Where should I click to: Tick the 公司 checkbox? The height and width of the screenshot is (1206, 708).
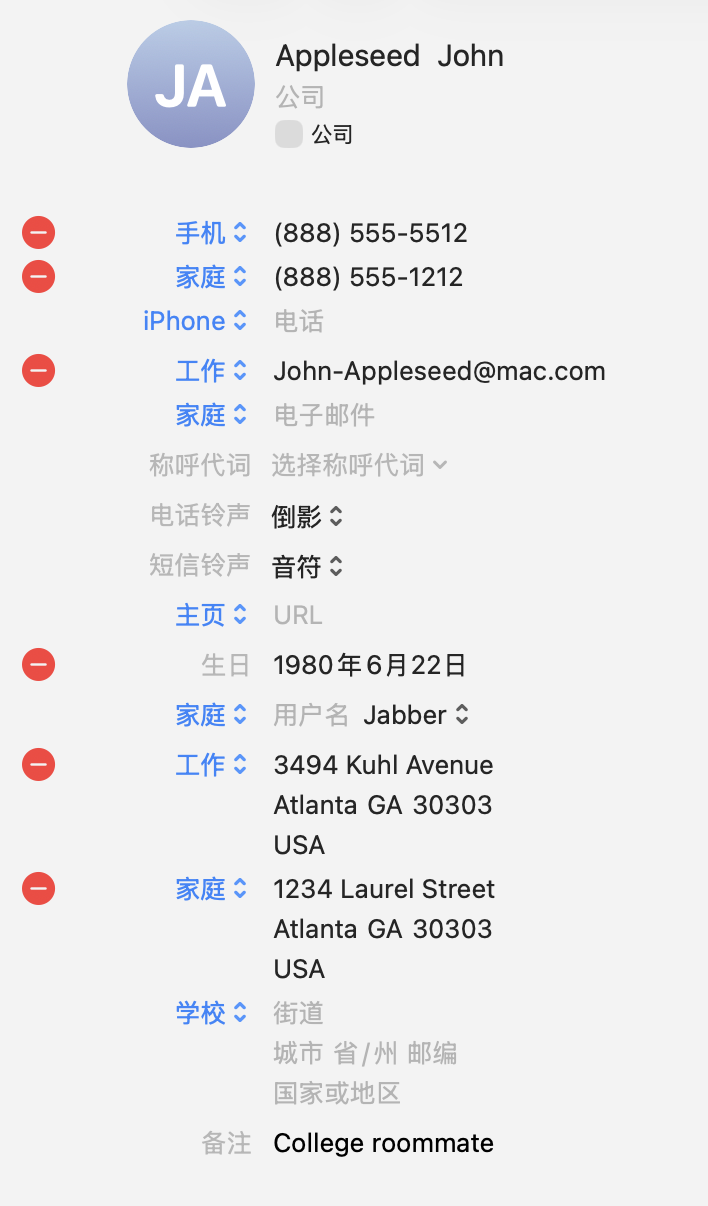point(289,134)
